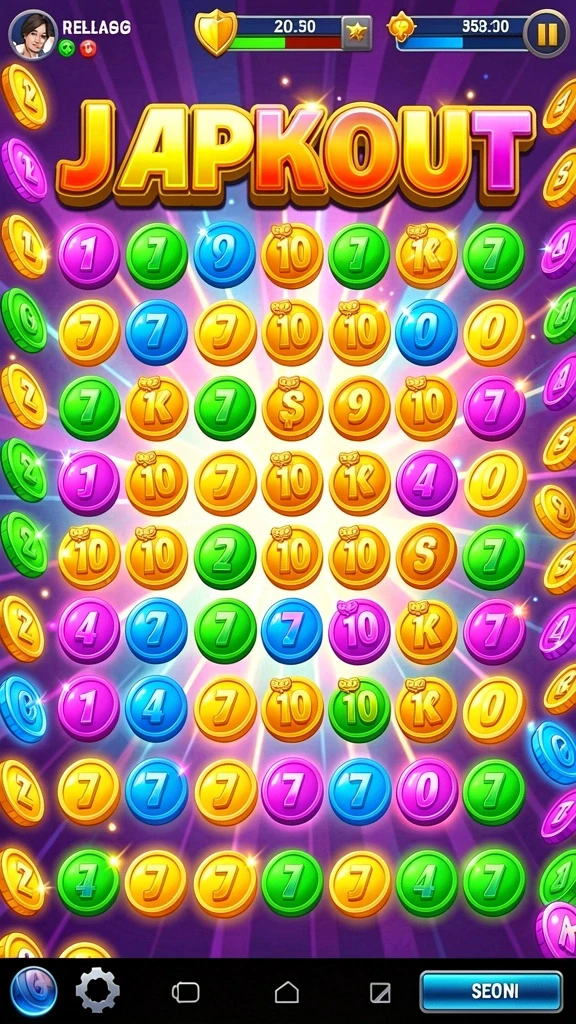
Task: Select the green 10 coin
Action: tap(359, 709)
